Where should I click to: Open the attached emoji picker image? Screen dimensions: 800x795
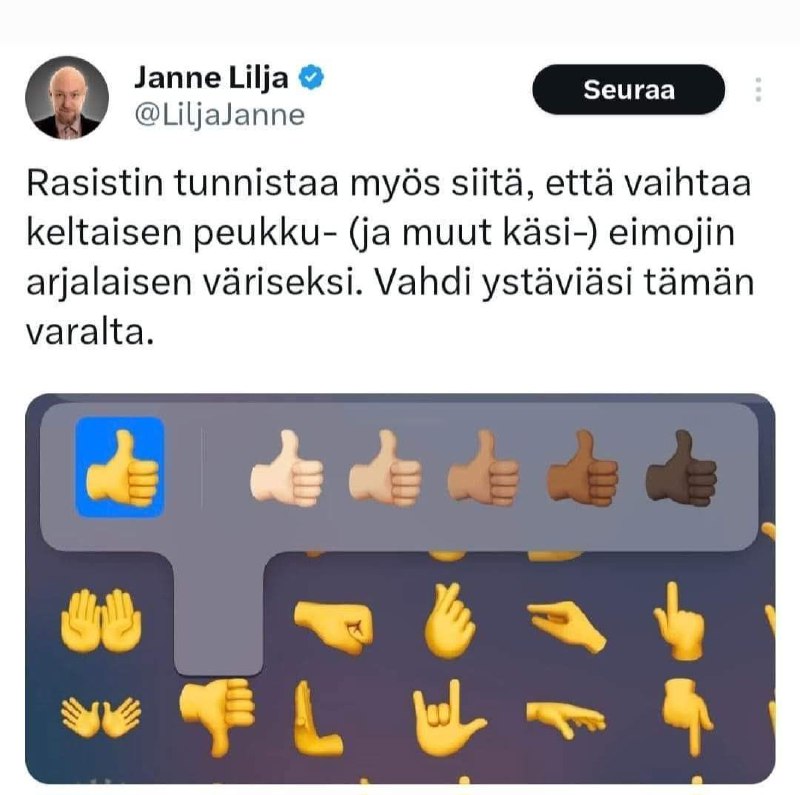click(400, 588)
